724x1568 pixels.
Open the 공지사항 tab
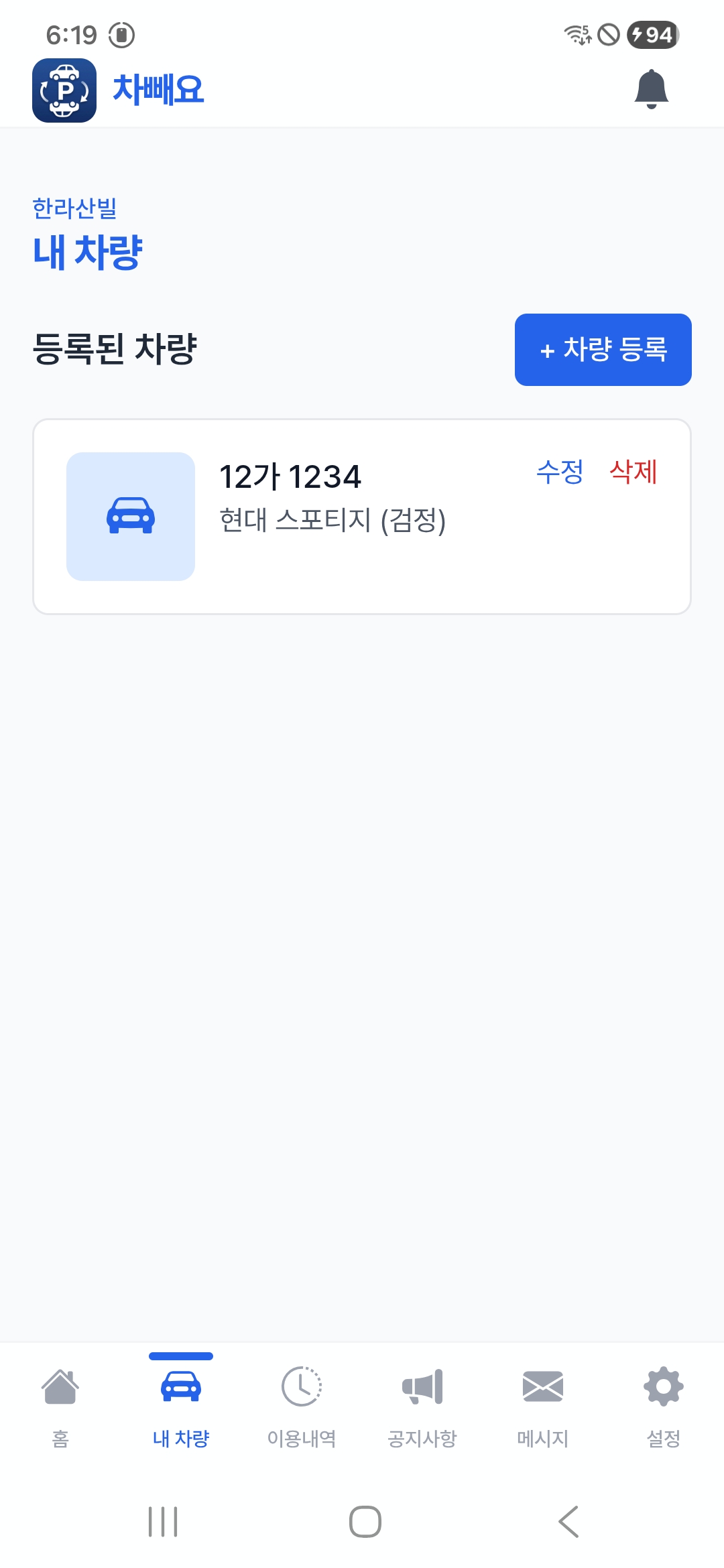pyautogui.click(x=422, y=1407)
